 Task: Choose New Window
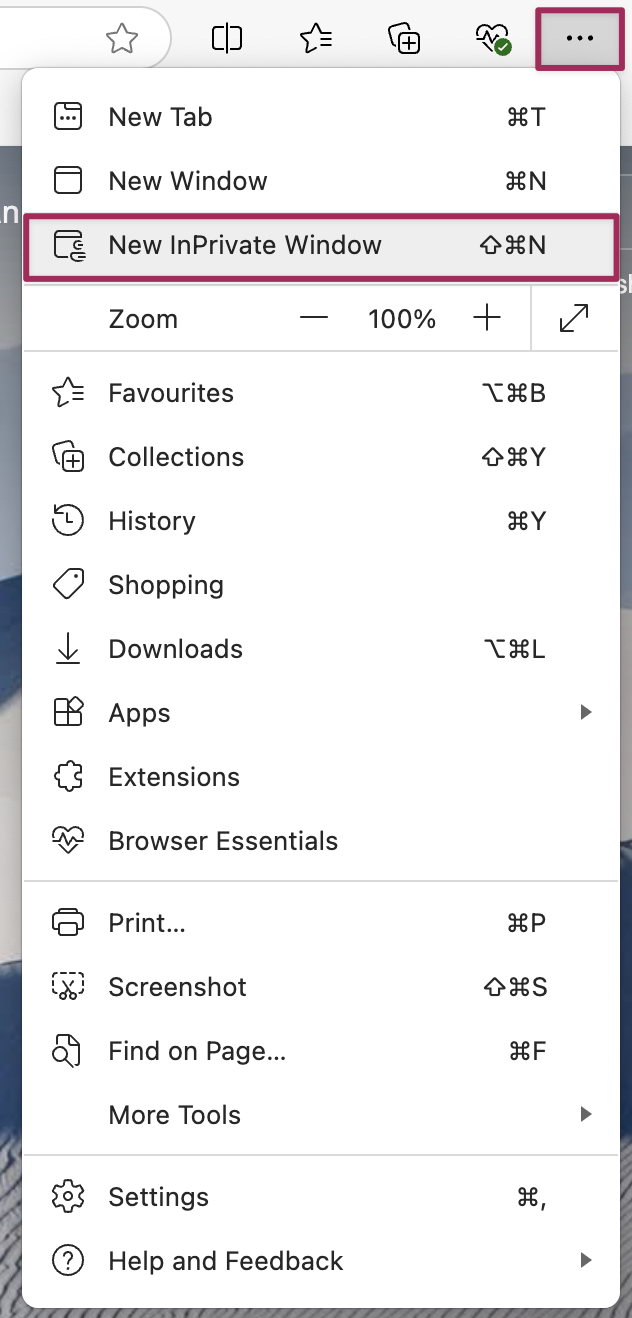click(x=188, y=181)
